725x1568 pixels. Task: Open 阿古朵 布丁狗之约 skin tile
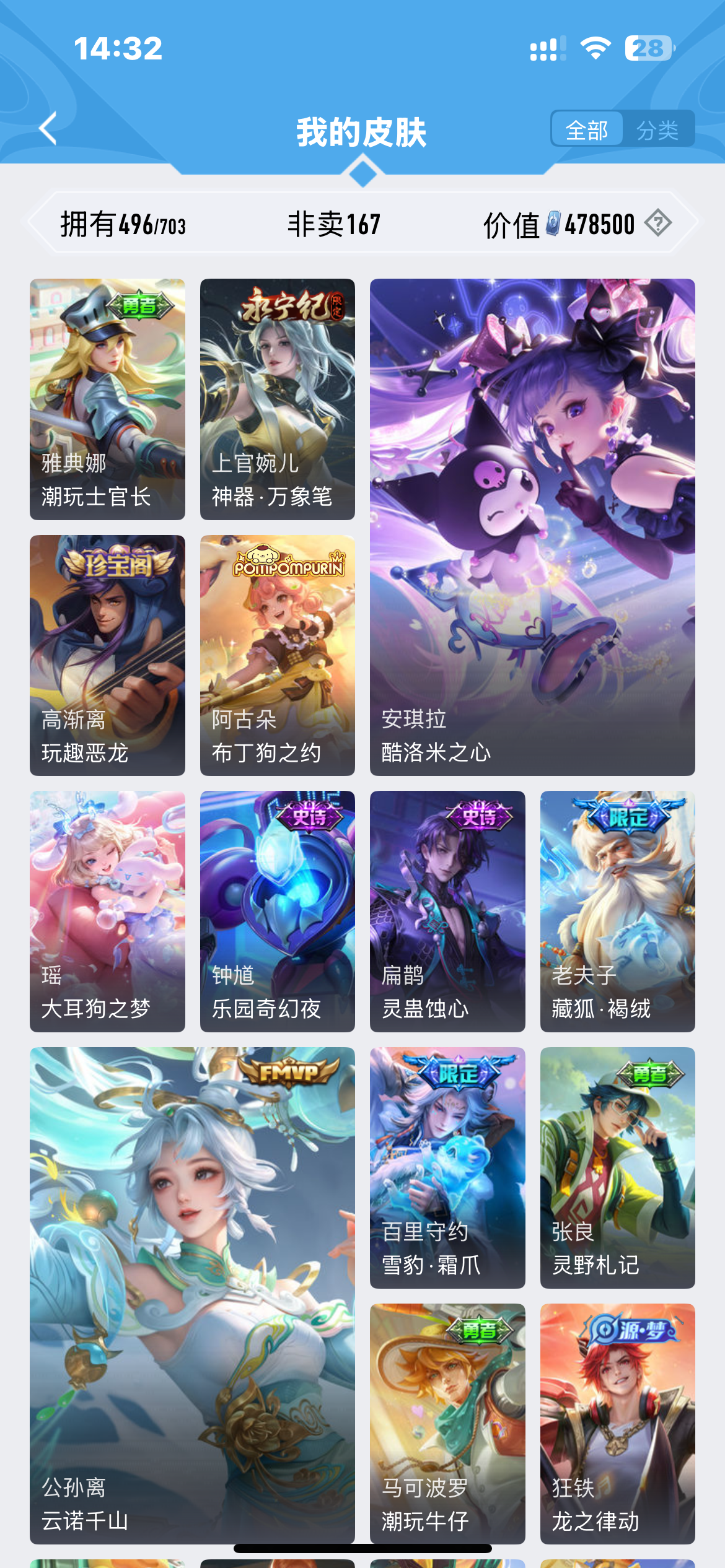tap(277, 655)
